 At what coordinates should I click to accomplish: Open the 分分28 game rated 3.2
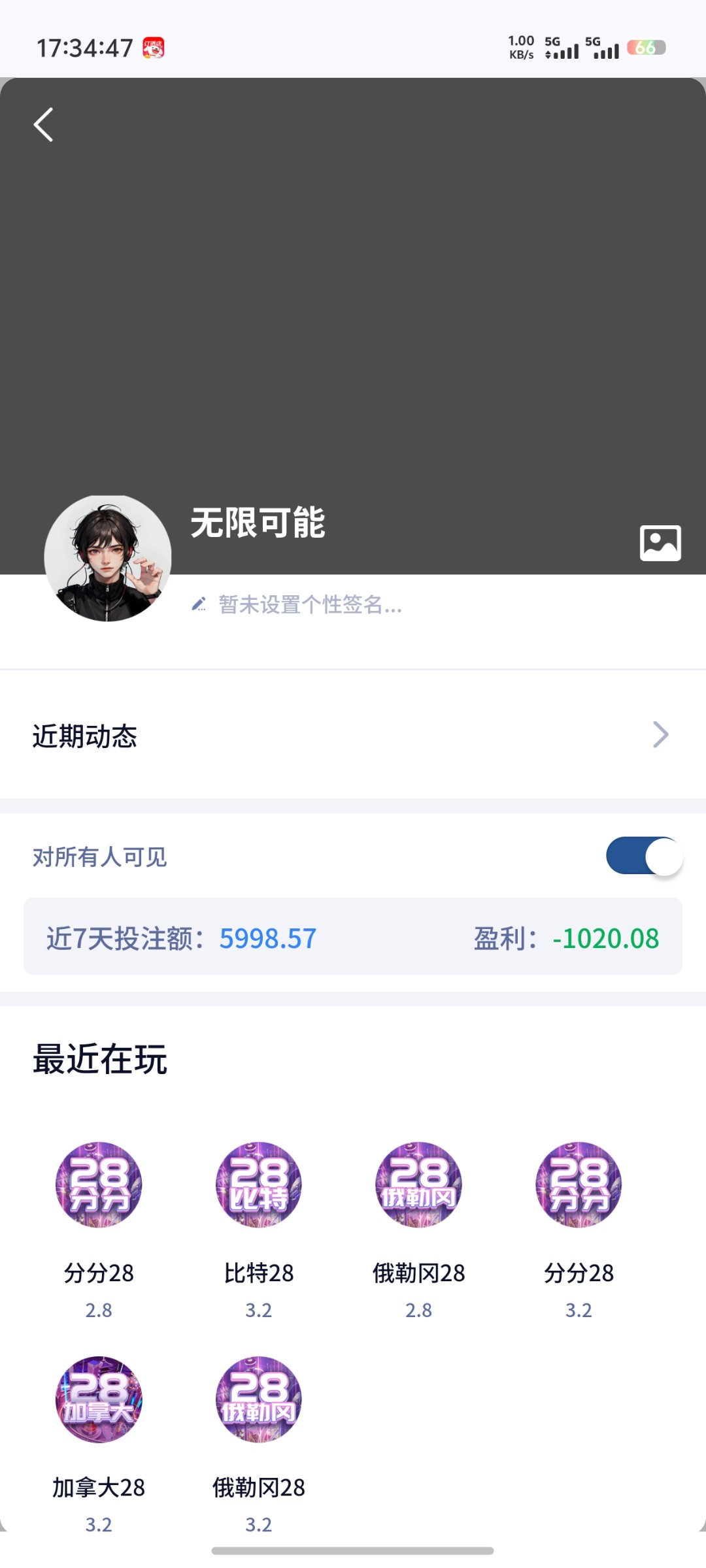[579, 1185]
